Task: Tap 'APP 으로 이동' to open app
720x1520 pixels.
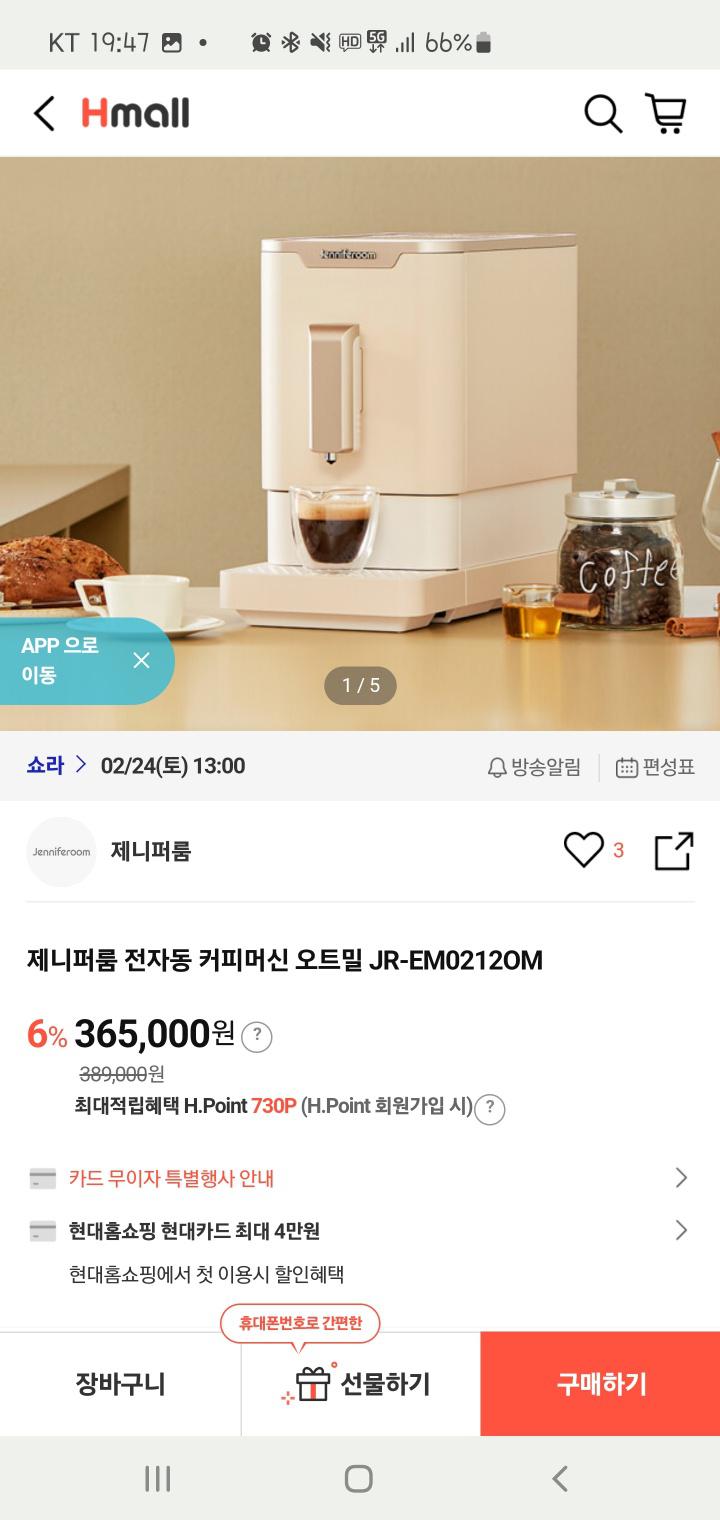Action: click(60, 660)
